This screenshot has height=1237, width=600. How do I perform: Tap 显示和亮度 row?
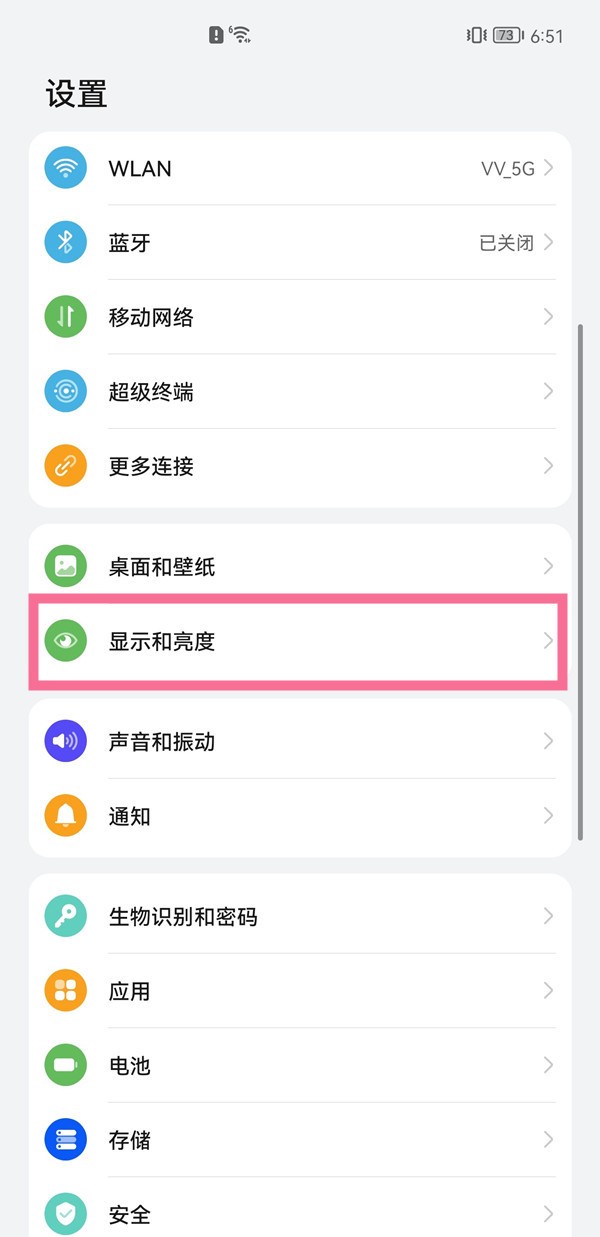tap(300, 641)
